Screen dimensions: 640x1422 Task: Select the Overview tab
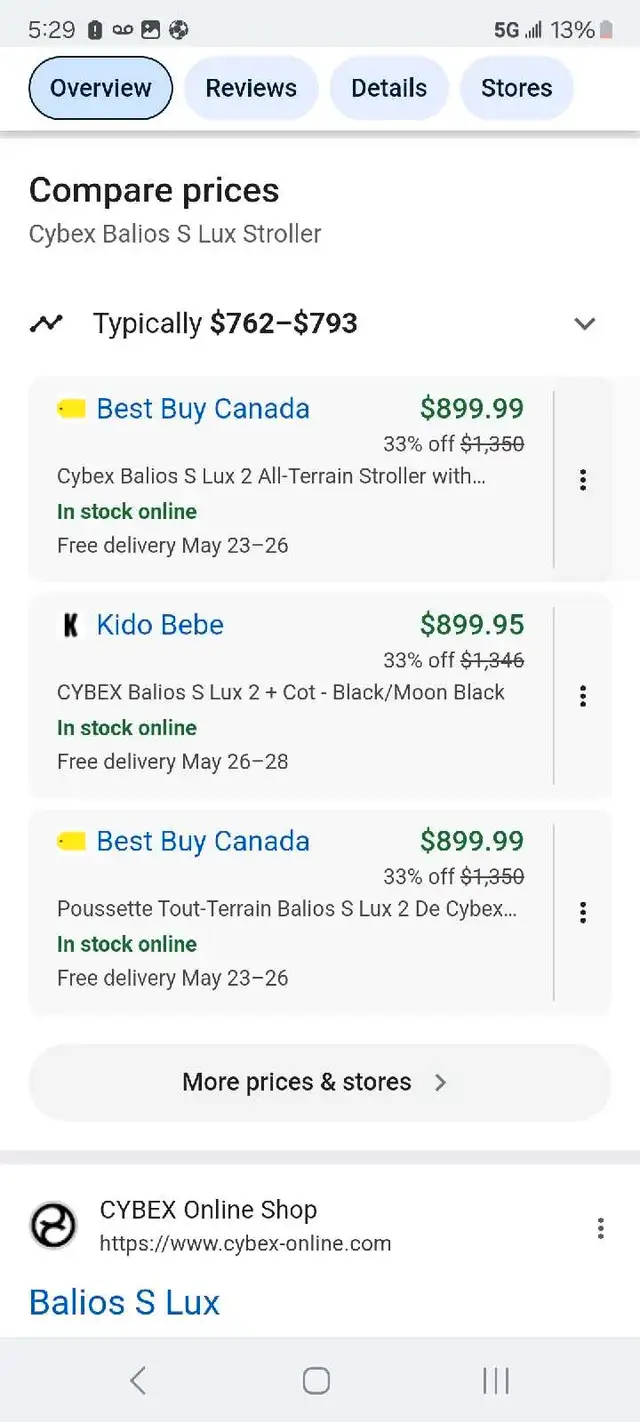click(x=101, y=88)
